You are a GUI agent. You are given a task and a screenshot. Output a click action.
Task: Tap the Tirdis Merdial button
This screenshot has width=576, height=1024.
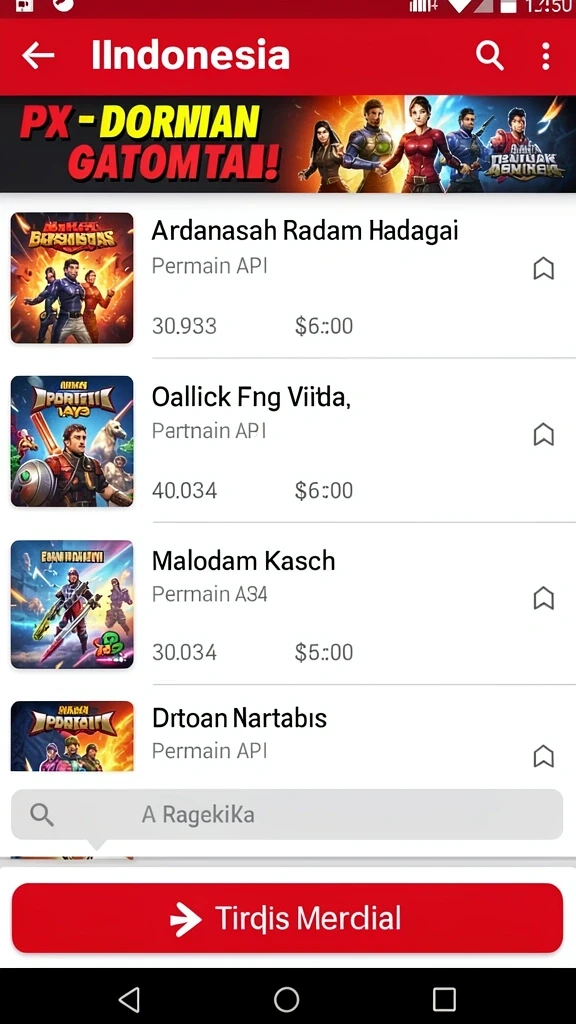click(x=287, y=918)
